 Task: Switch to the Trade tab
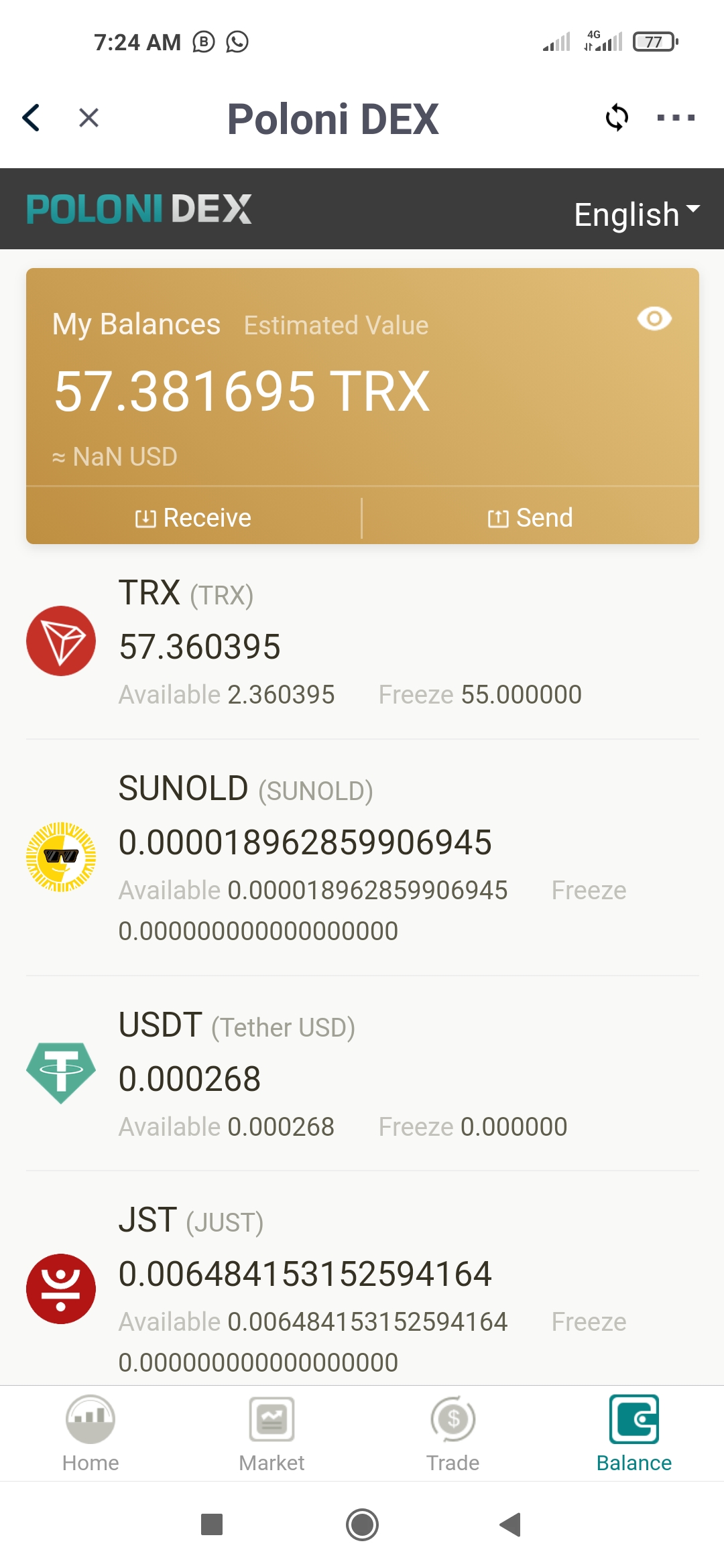click(x=453, y=1434)
